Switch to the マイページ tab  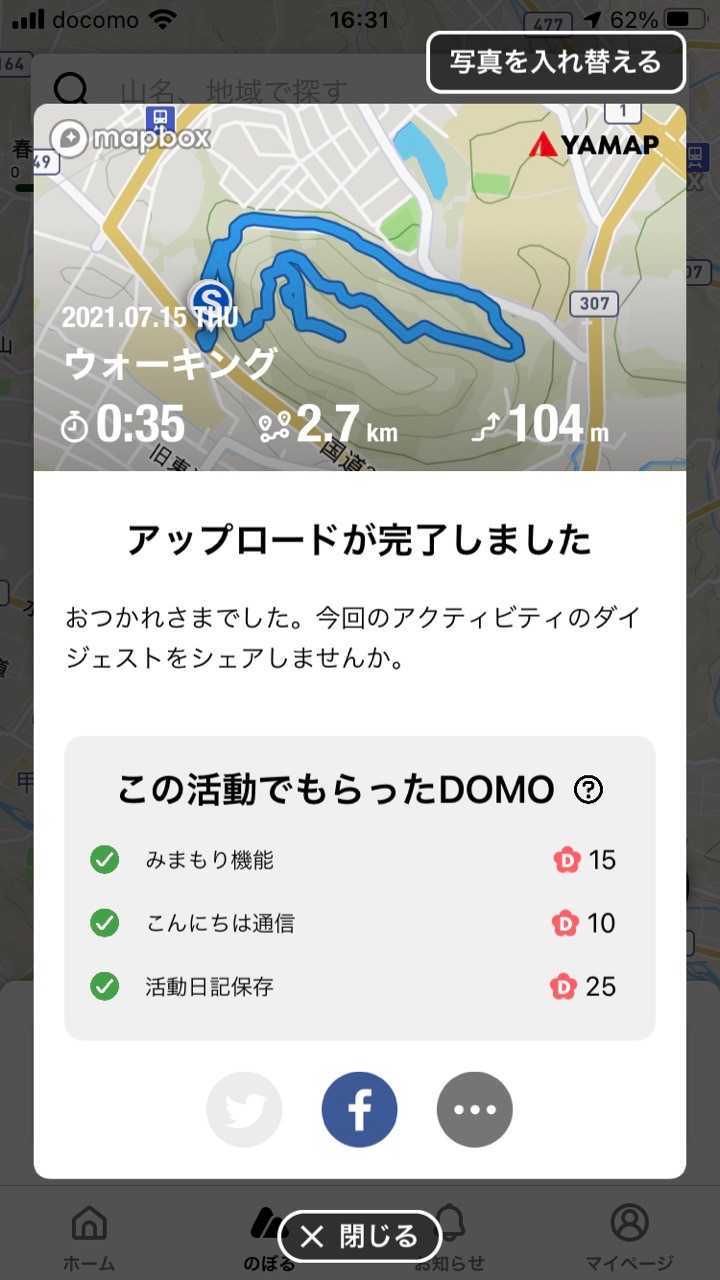pos(630,1236)
